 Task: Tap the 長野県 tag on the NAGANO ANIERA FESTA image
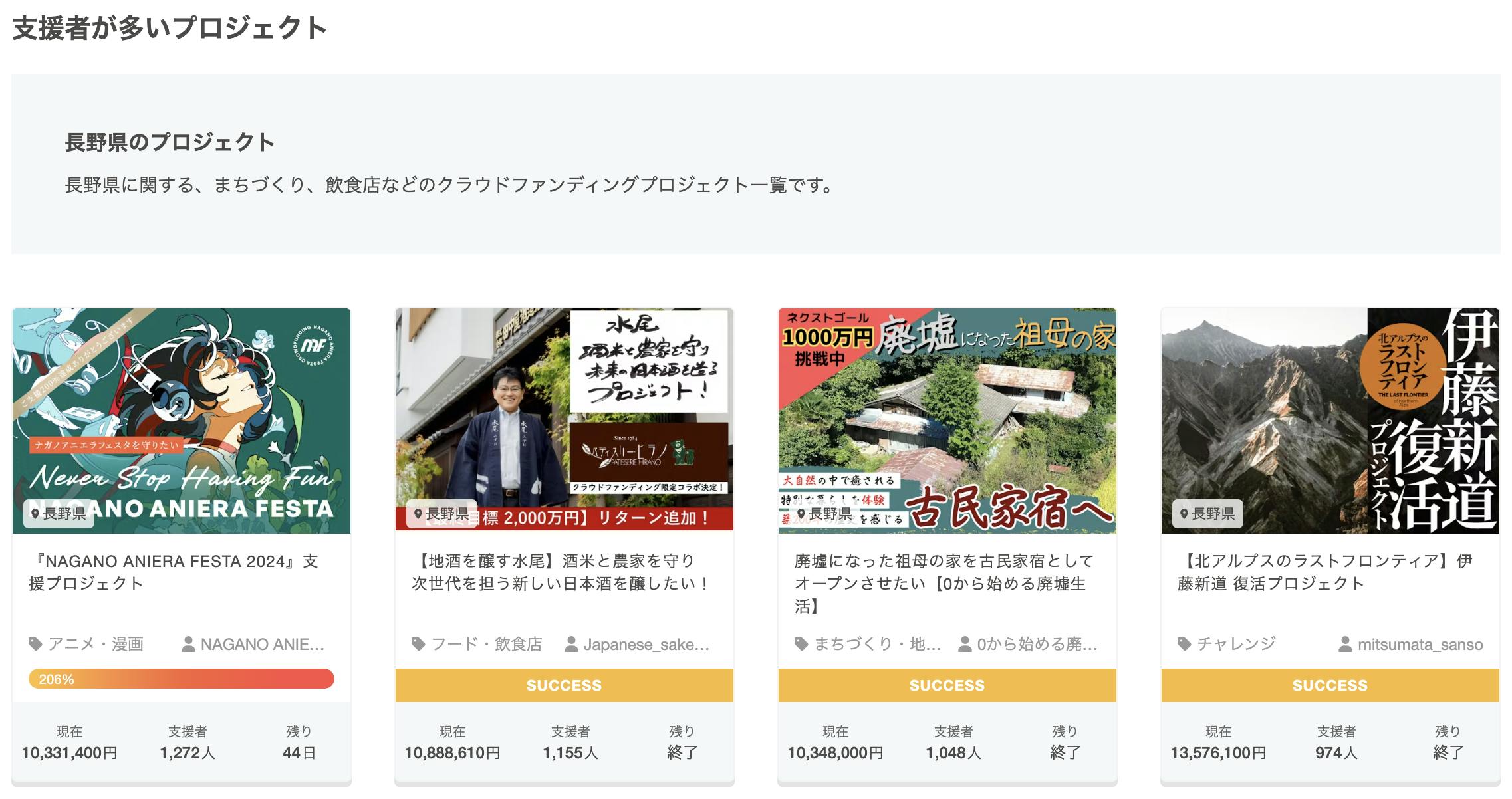(59, 514)
